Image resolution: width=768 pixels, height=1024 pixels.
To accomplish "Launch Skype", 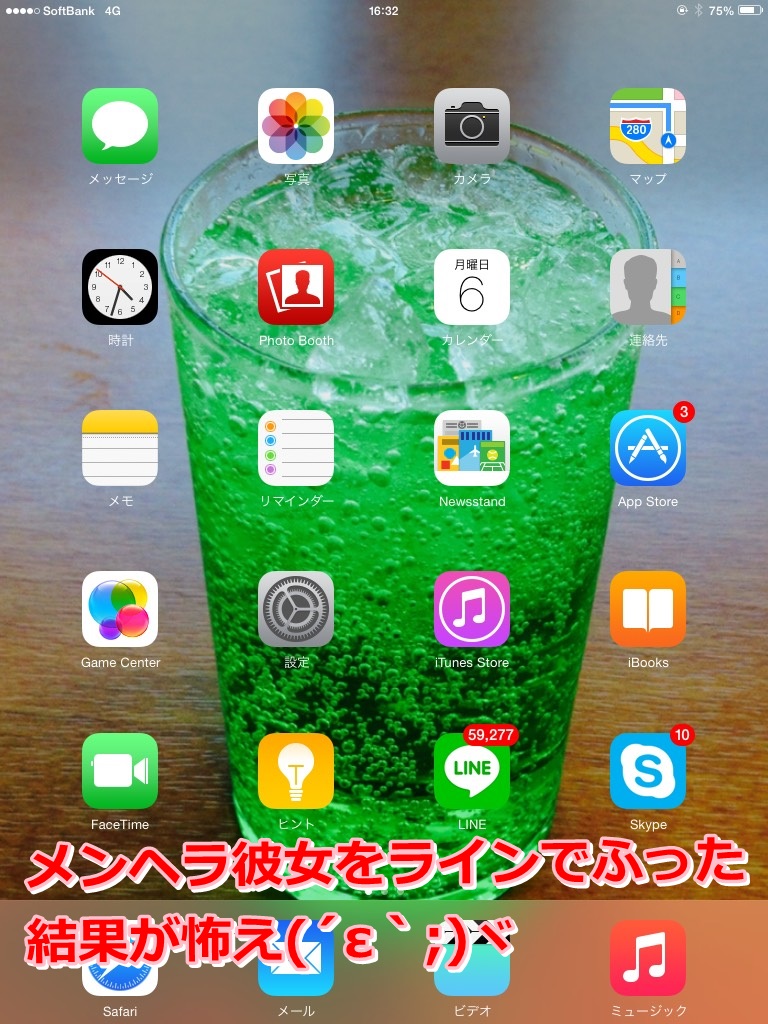I will coord(648,771).
